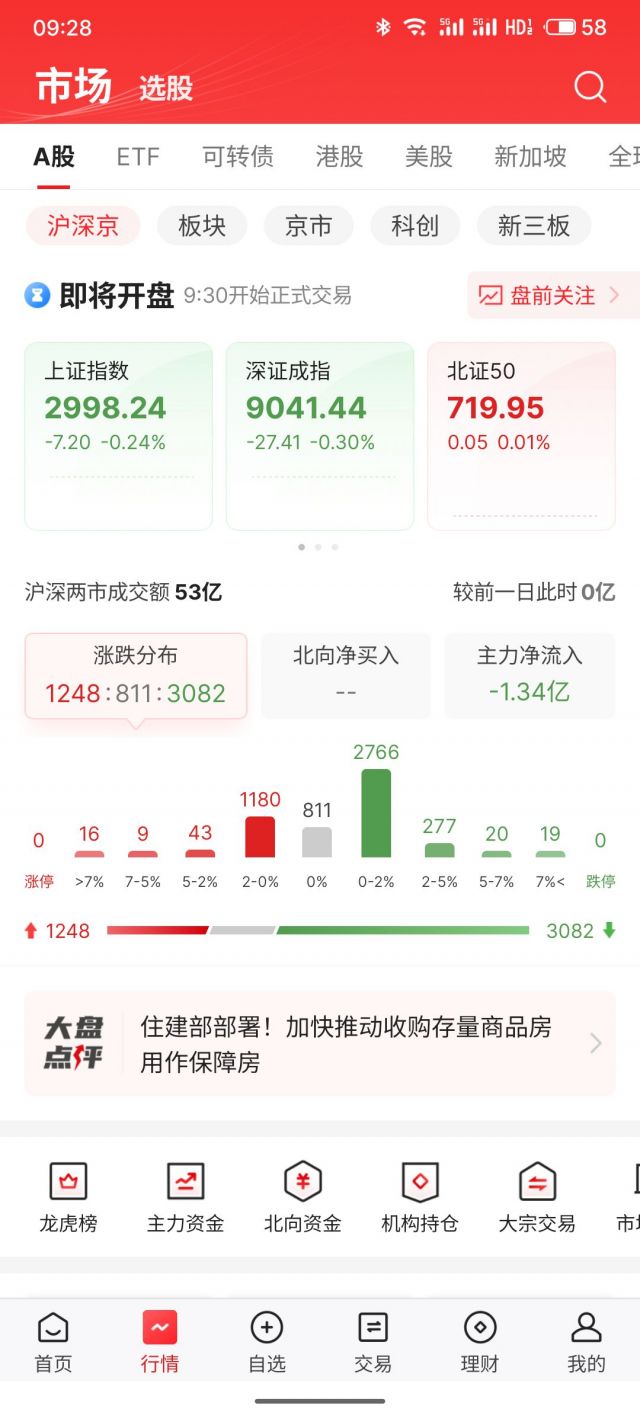Image resolution: width=640 pixels, height=1422 pixels.
Task: Go to the 美股 tab
Action: click(429, 157)
